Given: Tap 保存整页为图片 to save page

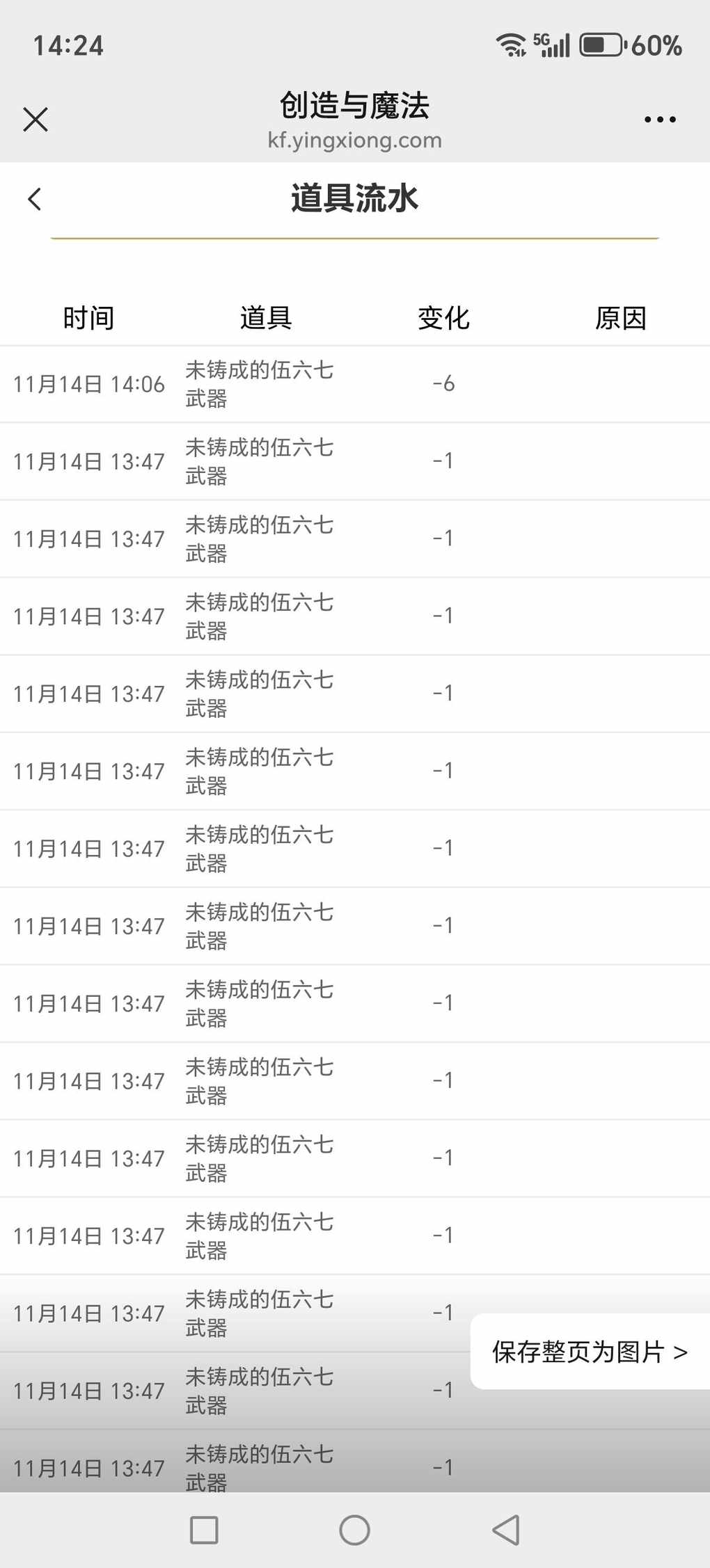Looking at the screenshot, I should [590, 1352].
